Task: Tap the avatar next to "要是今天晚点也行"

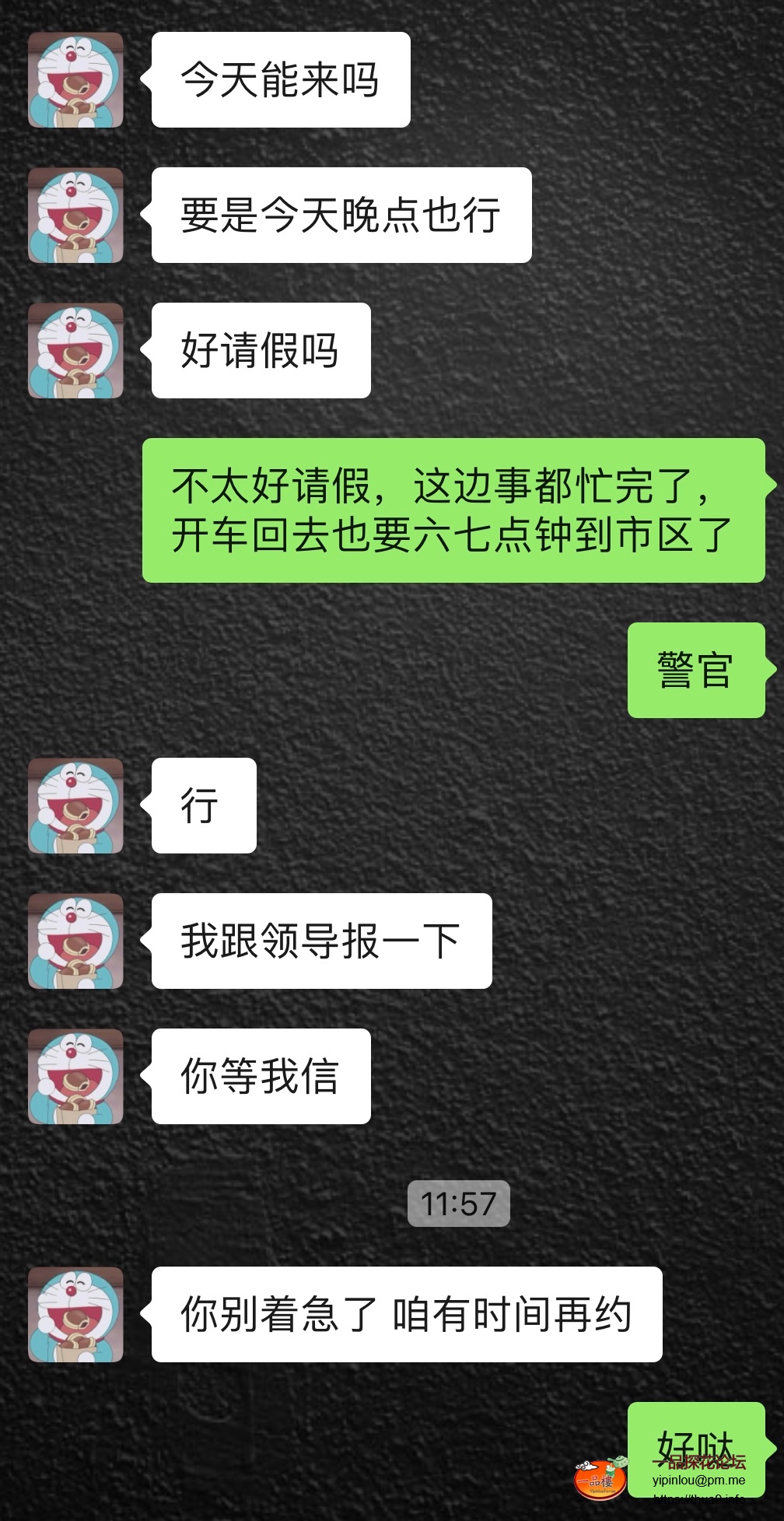Action: 75,216
